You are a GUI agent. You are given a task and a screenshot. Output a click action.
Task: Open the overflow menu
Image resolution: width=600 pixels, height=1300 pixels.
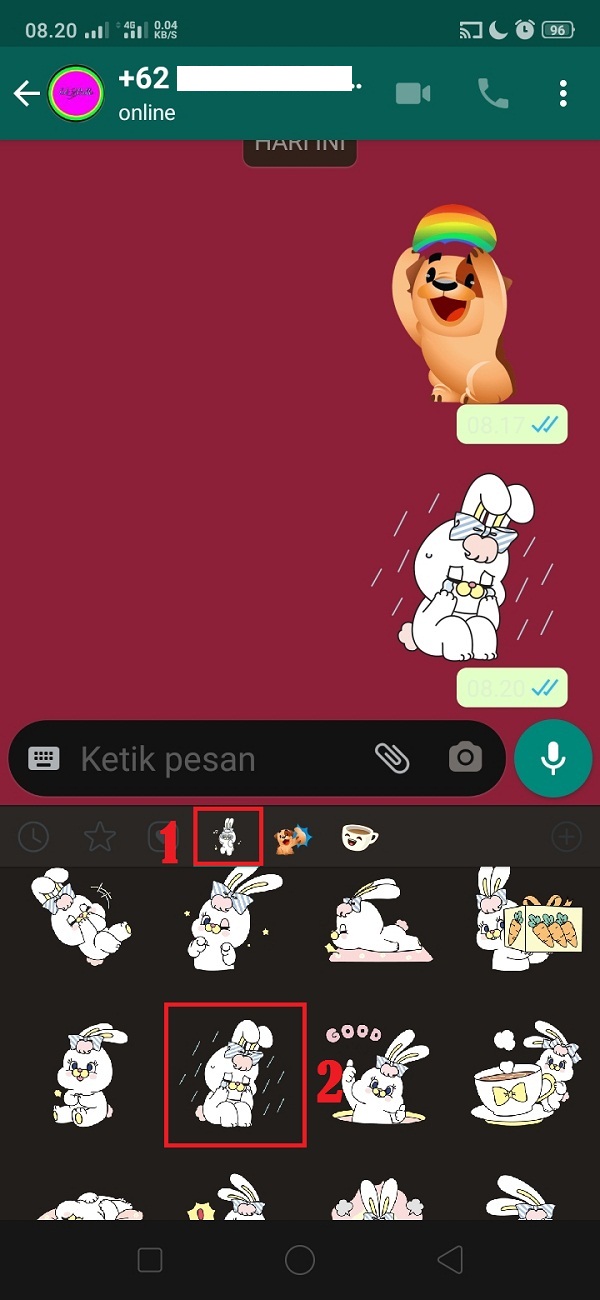tap(564, 94)
